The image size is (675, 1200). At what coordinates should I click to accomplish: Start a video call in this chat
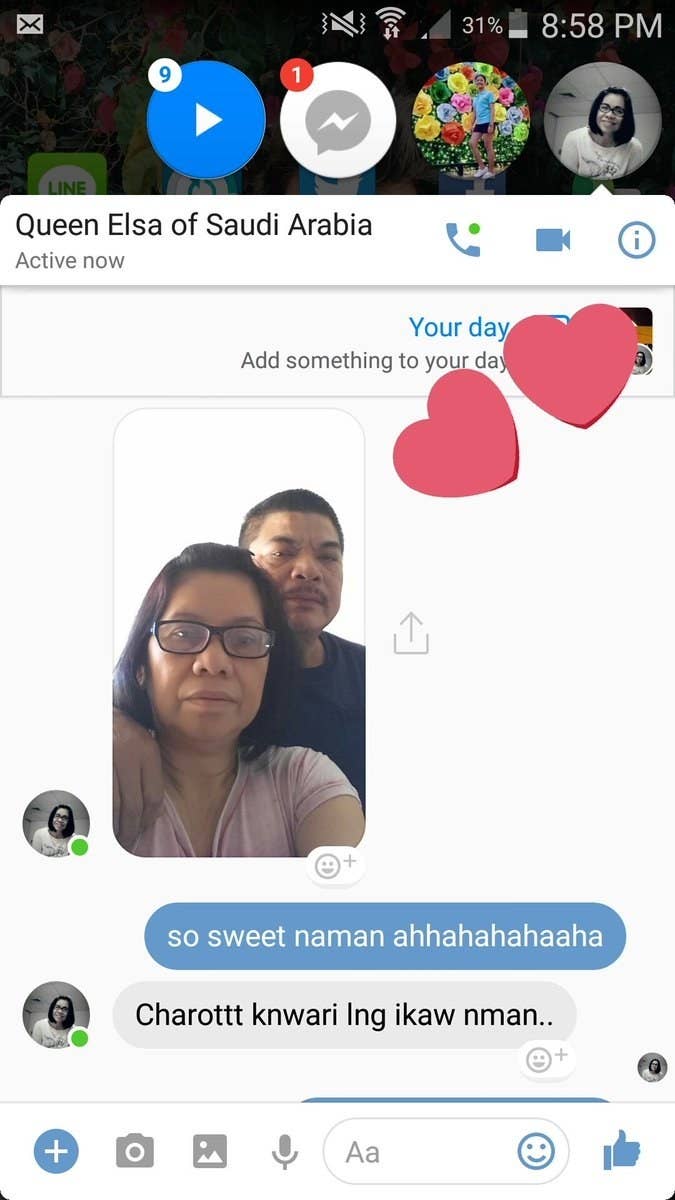552,239
